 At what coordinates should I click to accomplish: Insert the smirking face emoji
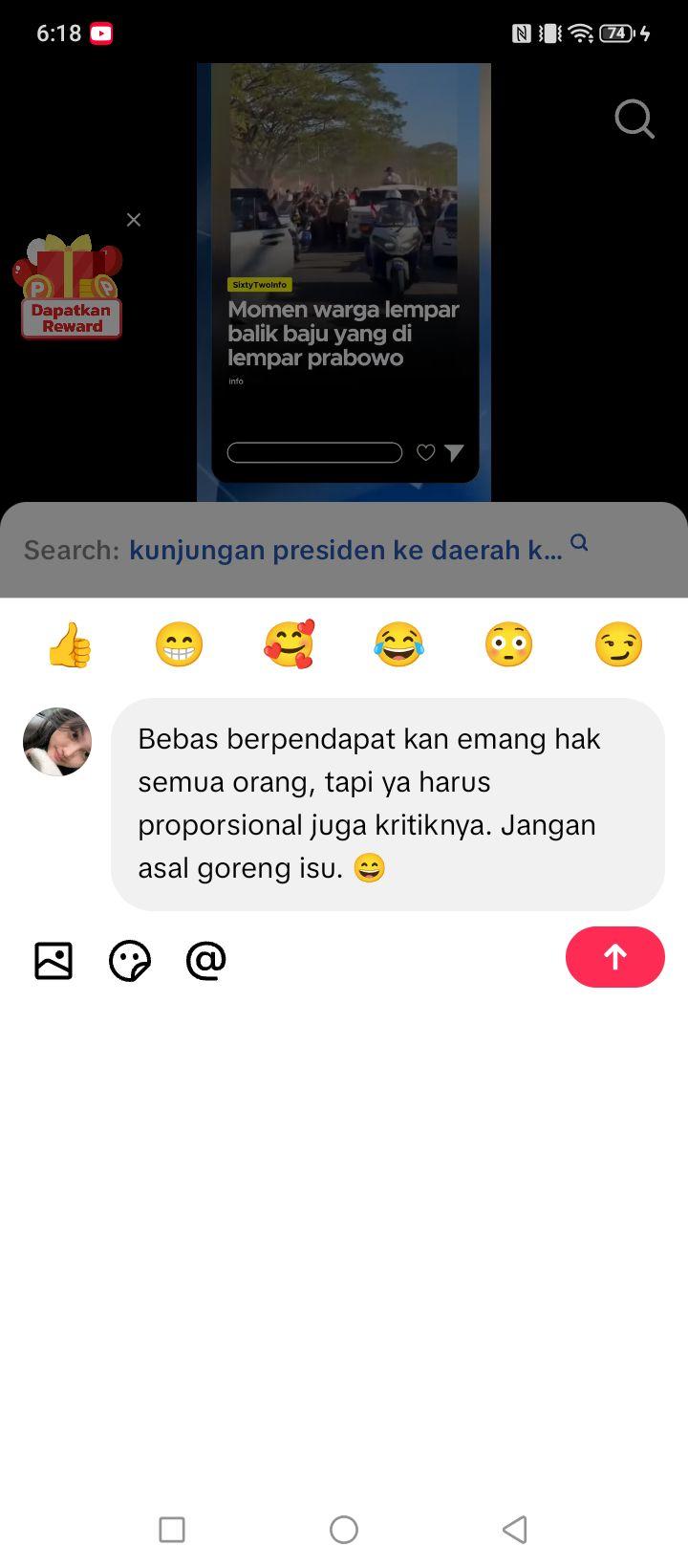click(x=618, y=644)
